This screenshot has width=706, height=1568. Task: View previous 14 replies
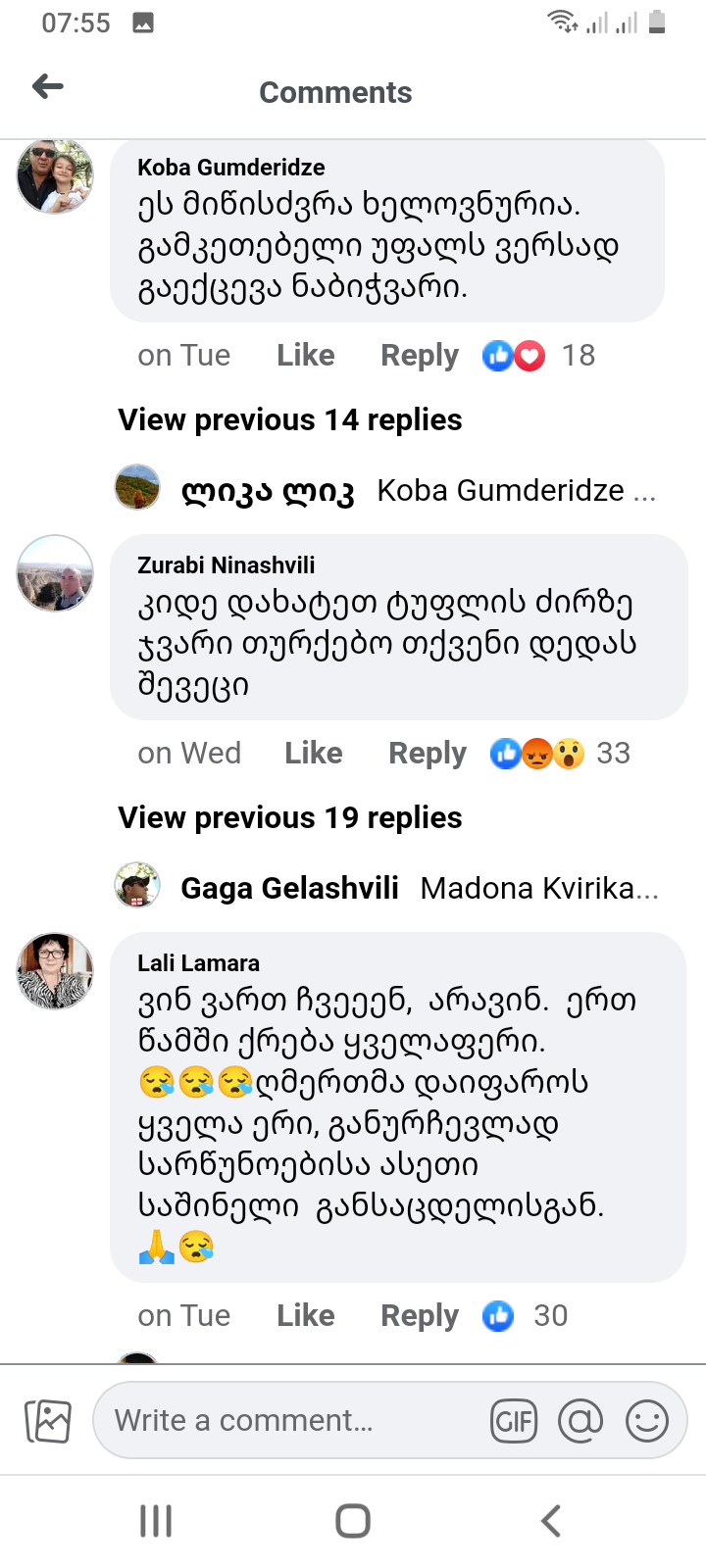click(x=289, y=420)
